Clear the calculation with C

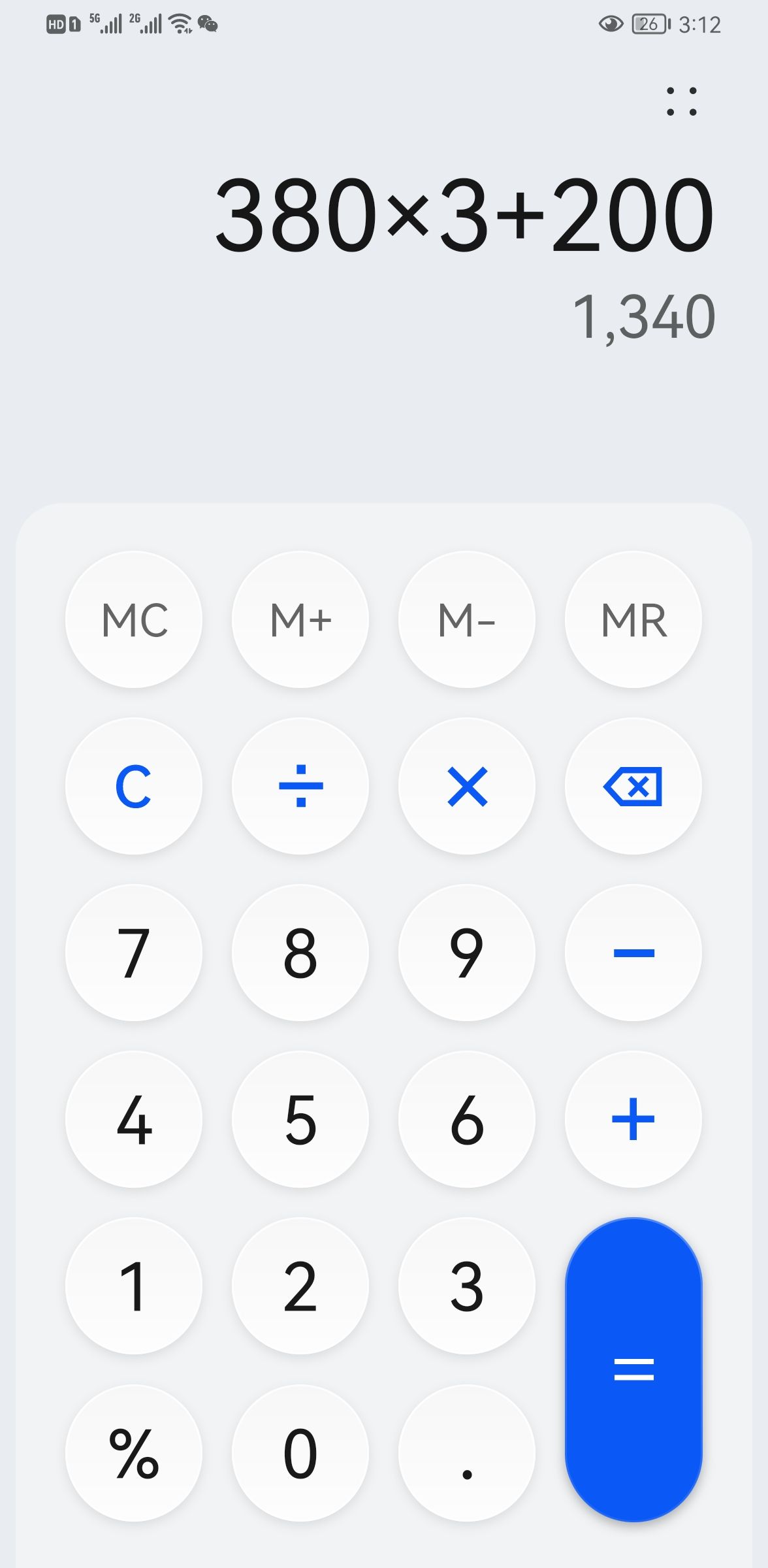[x=134, y=786]
